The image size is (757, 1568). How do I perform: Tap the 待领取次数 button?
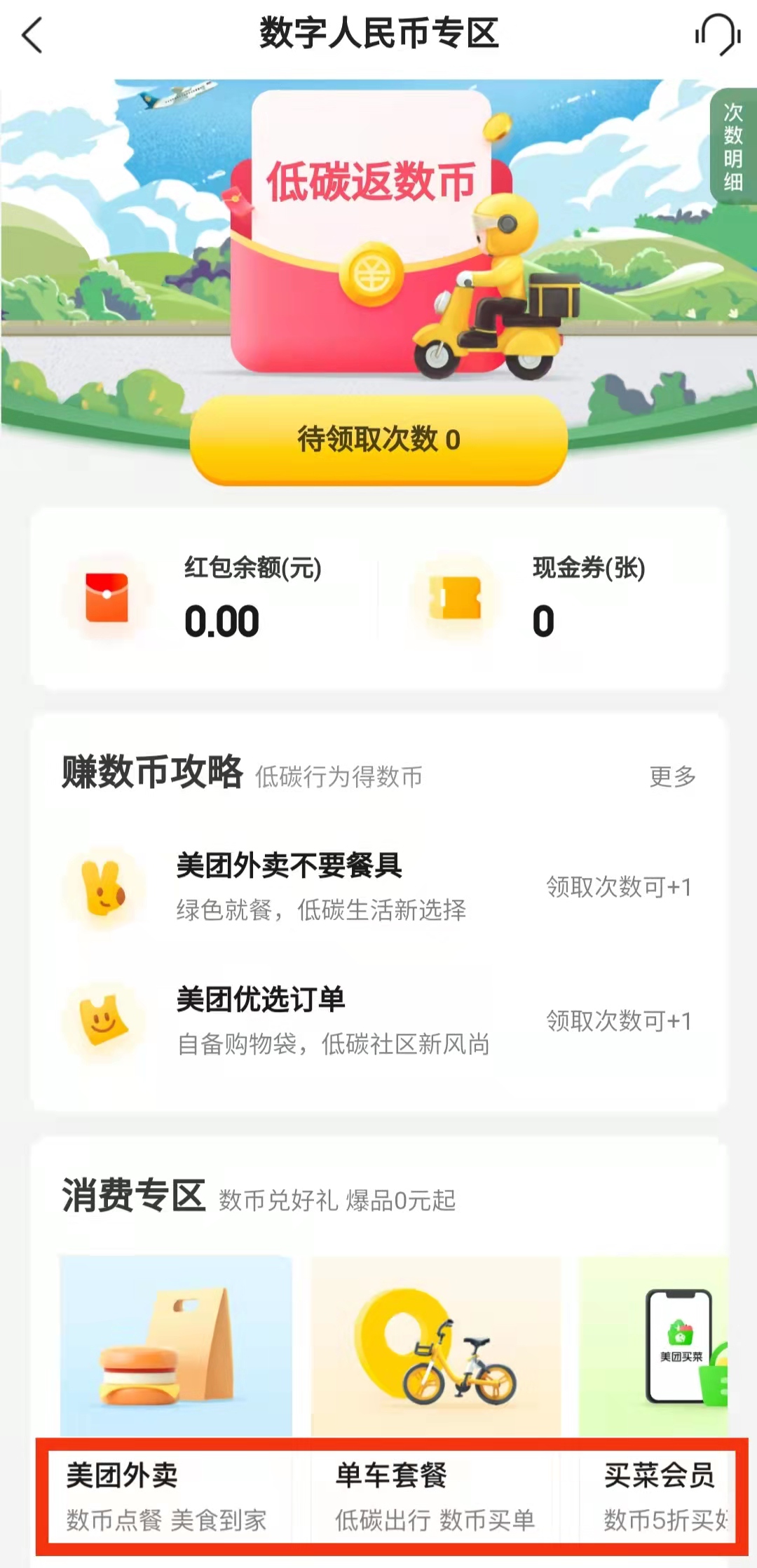(x=378, y=440)
